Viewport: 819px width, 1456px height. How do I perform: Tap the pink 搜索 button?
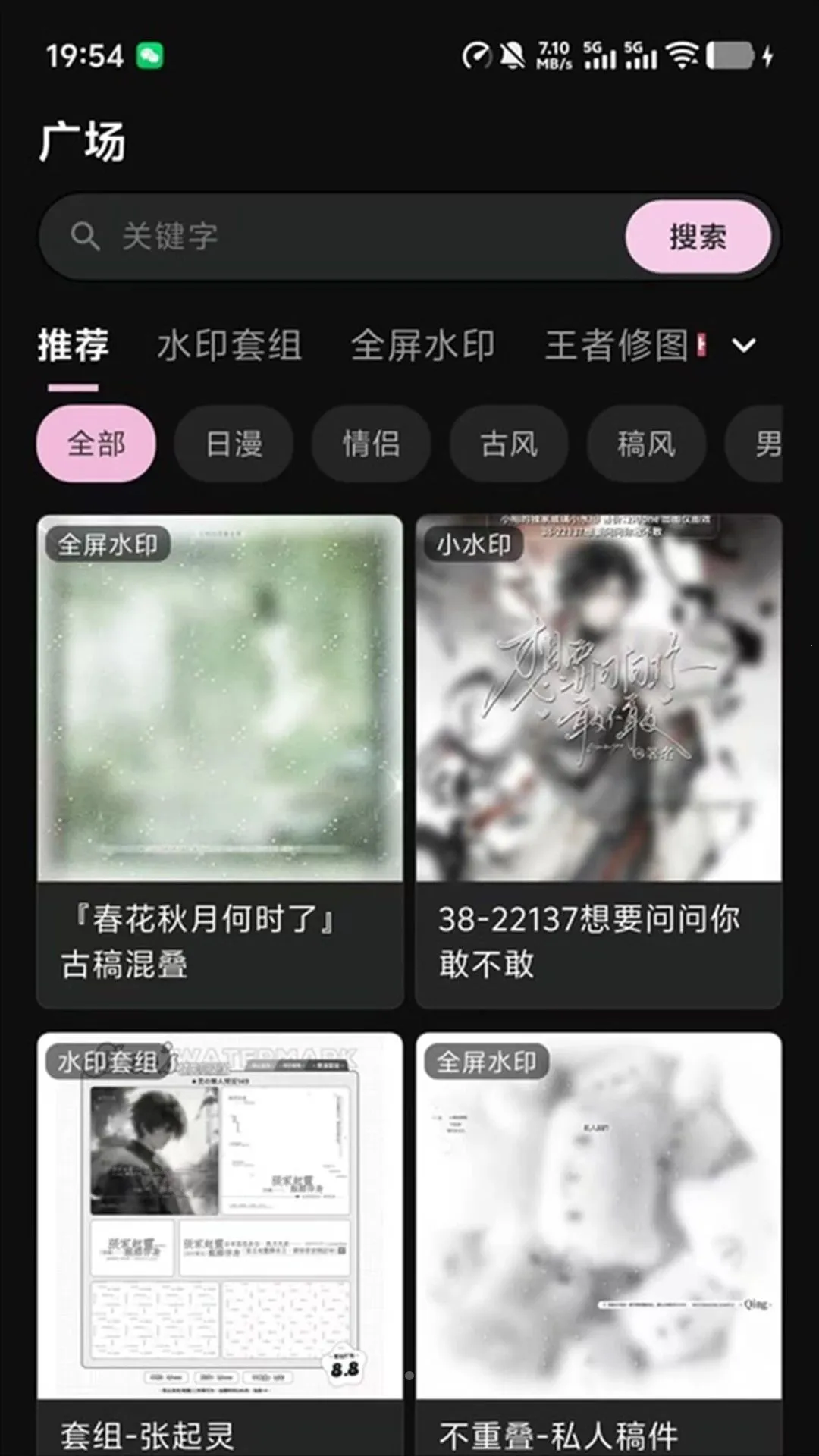click(698, 237)
